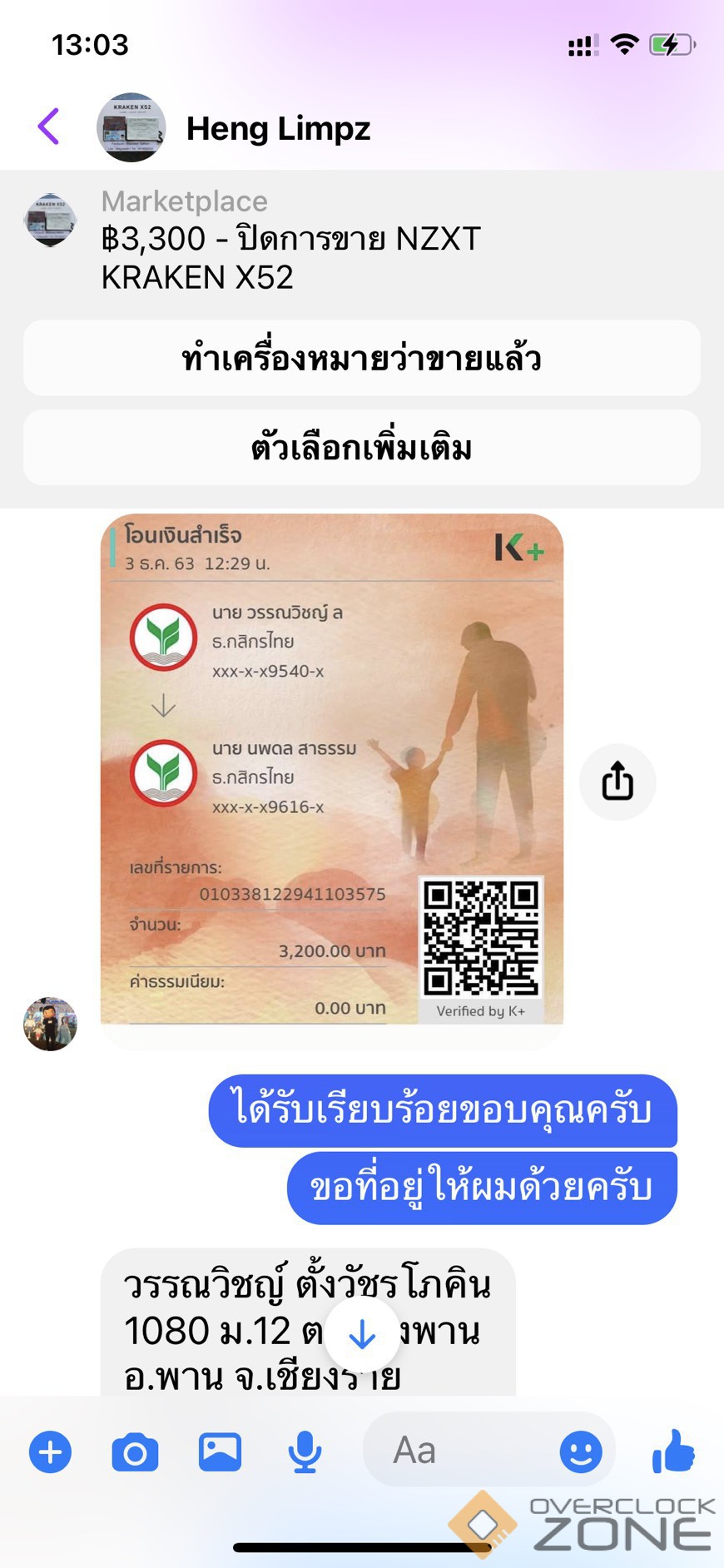Open the Marketplace NZXT KRAKEN X52 listing
This screenshot has height=1568, width=724.
(291, 240)
